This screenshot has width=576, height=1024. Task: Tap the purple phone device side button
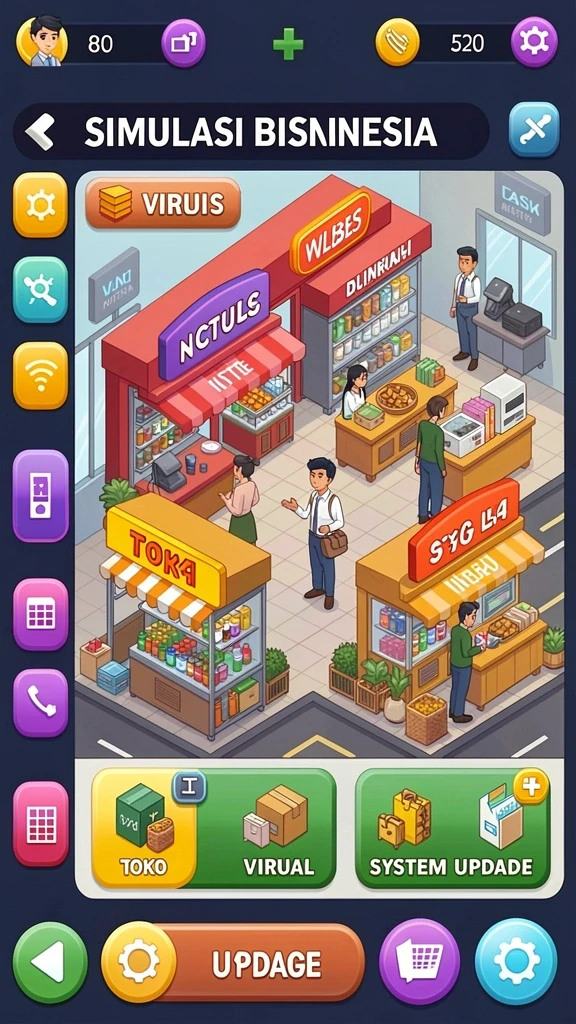point(40,496)
